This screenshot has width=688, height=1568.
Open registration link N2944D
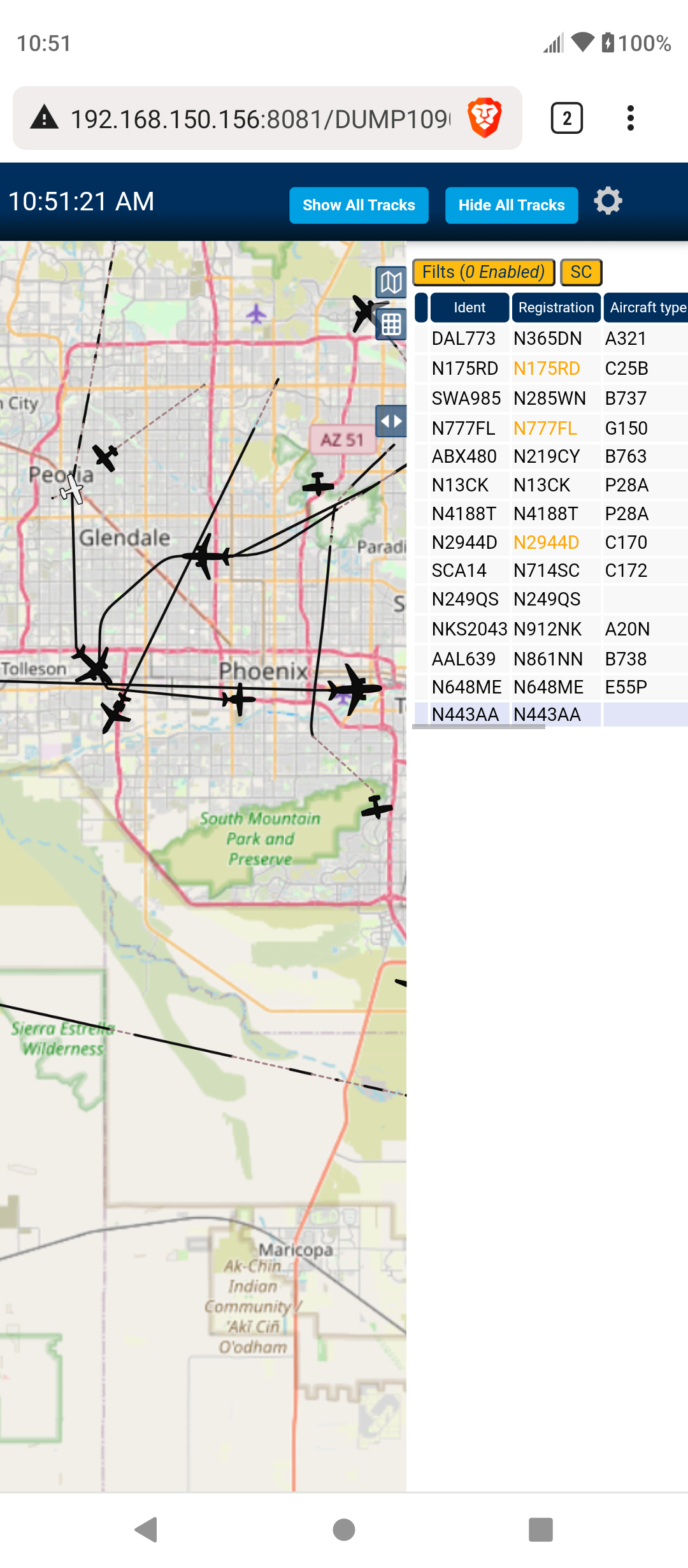(x=546, y=542)
